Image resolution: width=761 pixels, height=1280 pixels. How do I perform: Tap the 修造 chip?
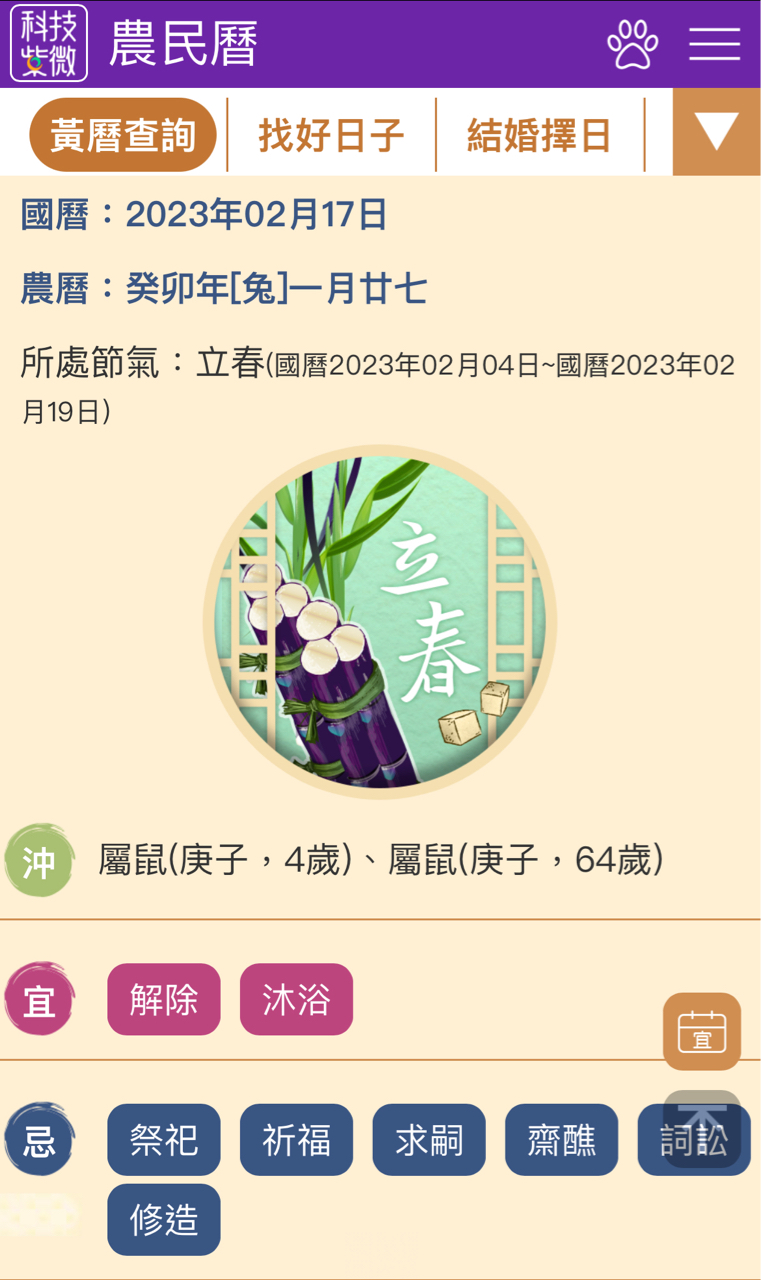(164, 1219)
